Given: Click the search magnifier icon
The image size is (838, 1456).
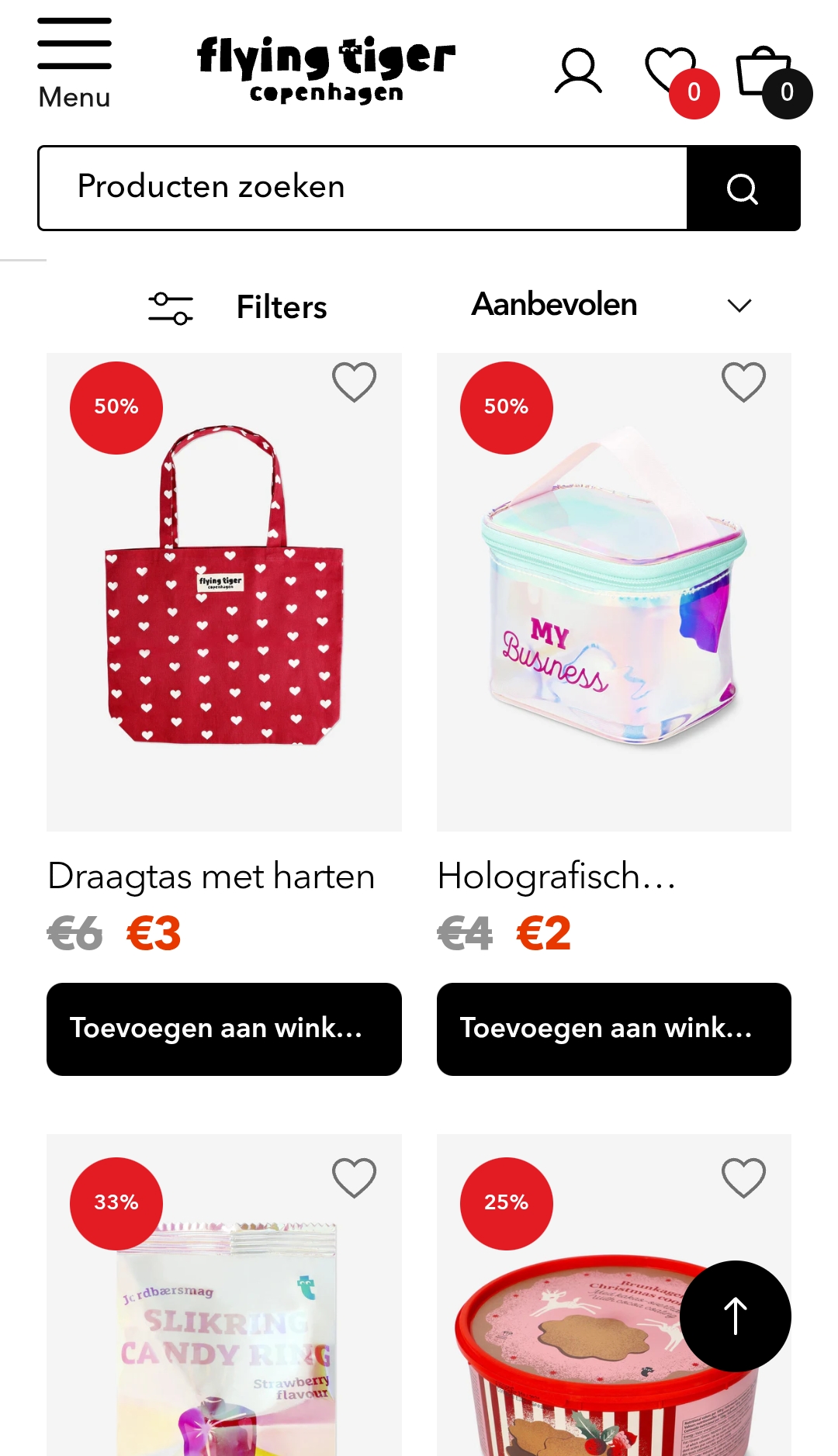Looking at the screenshot, I should tap(743, 187).
